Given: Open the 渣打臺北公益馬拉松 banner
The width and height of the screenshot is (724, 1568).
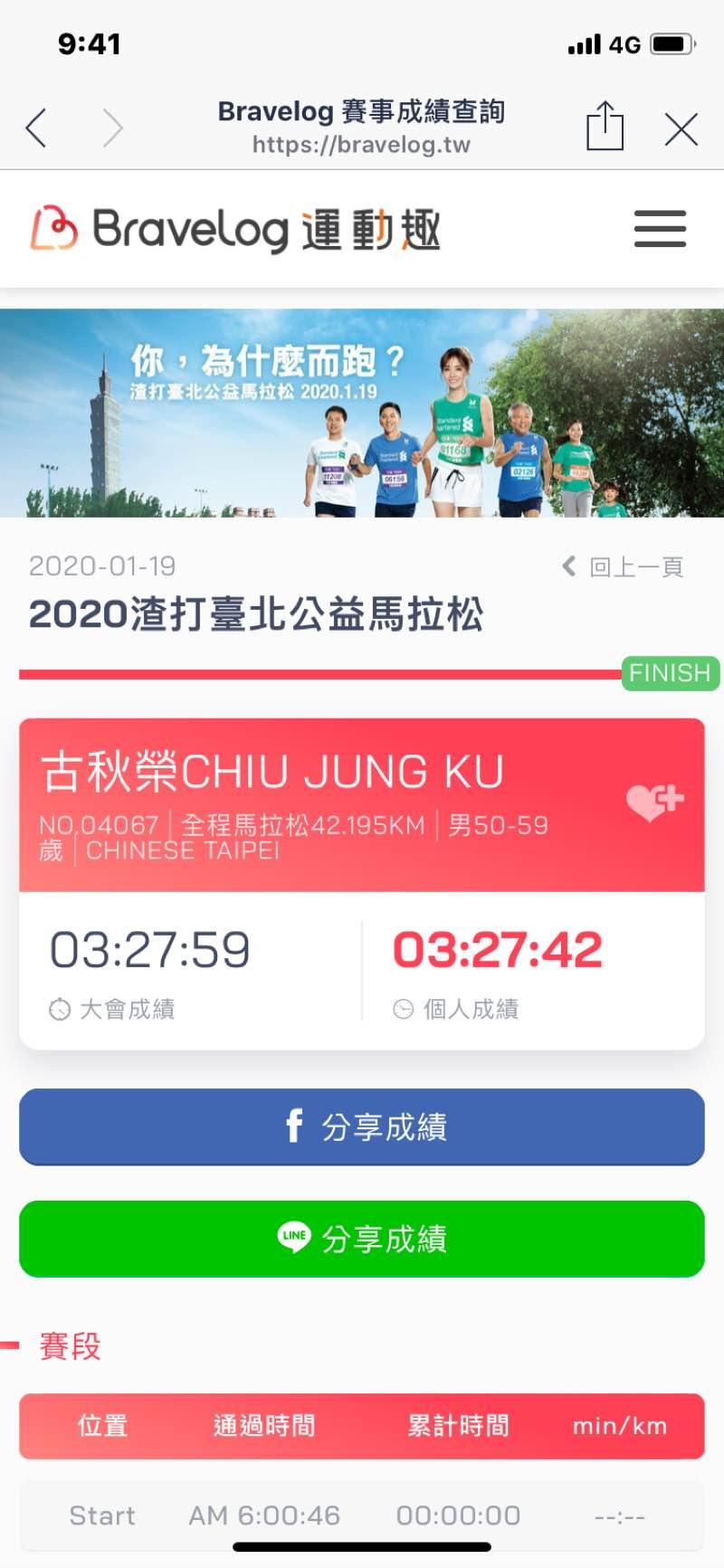Looking at the screenshot, I should click(x=362, y=413).
